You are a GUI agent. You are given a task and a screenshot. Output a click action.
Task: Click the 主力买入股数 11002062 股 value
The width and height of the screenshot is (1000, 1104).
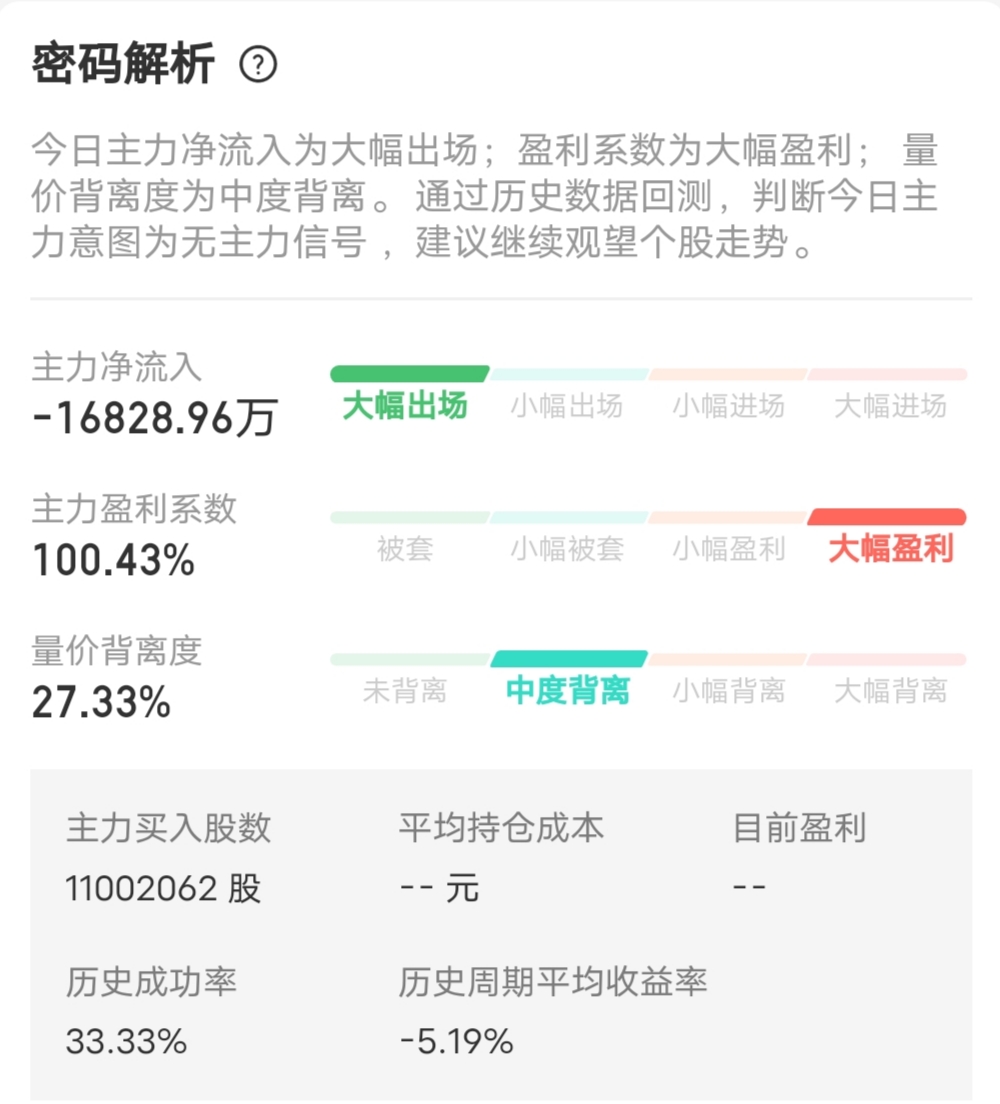point(163,889)
